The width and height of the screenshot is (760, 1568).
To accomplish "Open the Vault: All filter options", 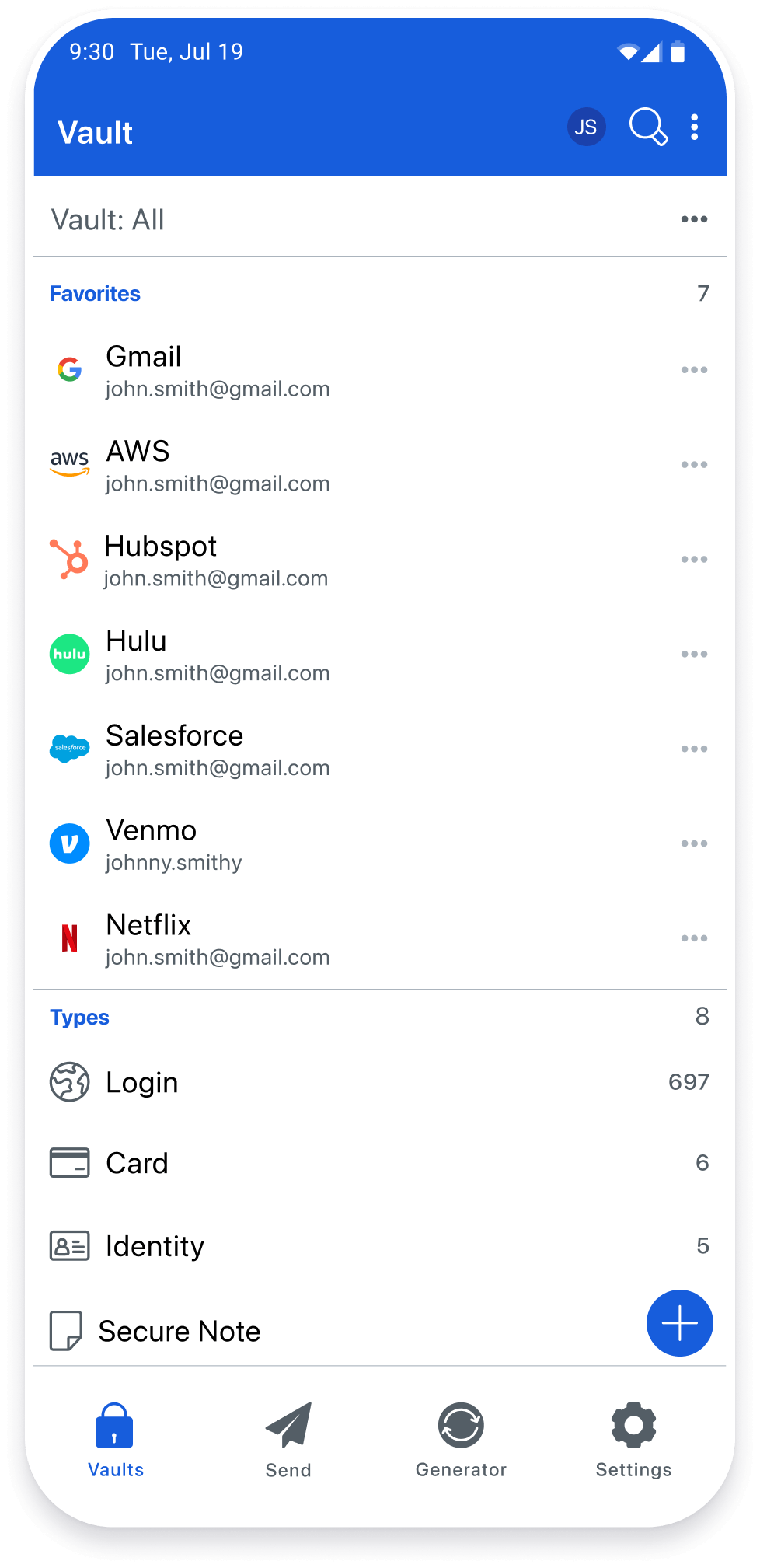I will click(x=694, y=219).
